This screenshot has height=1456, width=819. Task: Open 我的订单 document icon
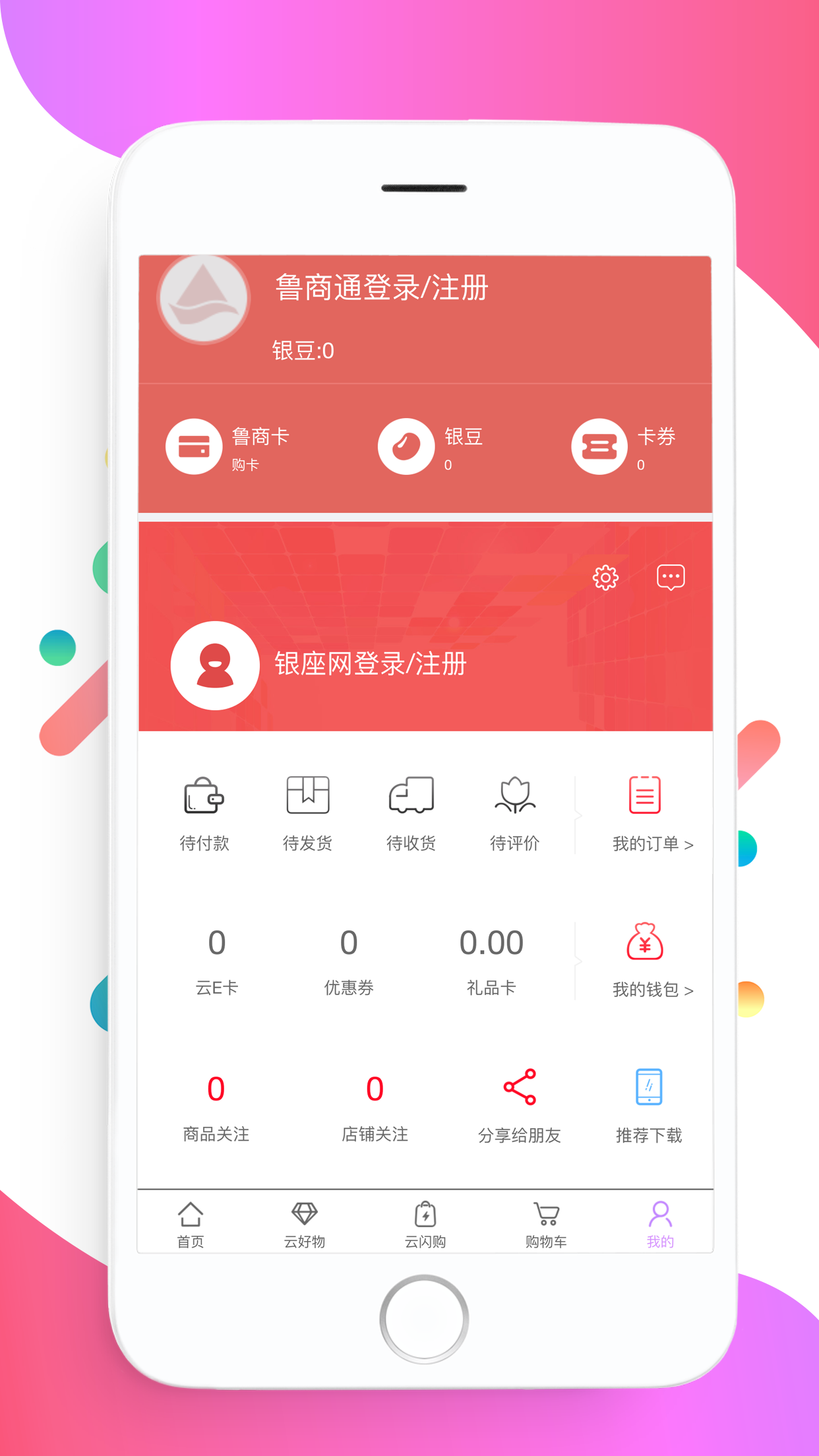(644, 796)
